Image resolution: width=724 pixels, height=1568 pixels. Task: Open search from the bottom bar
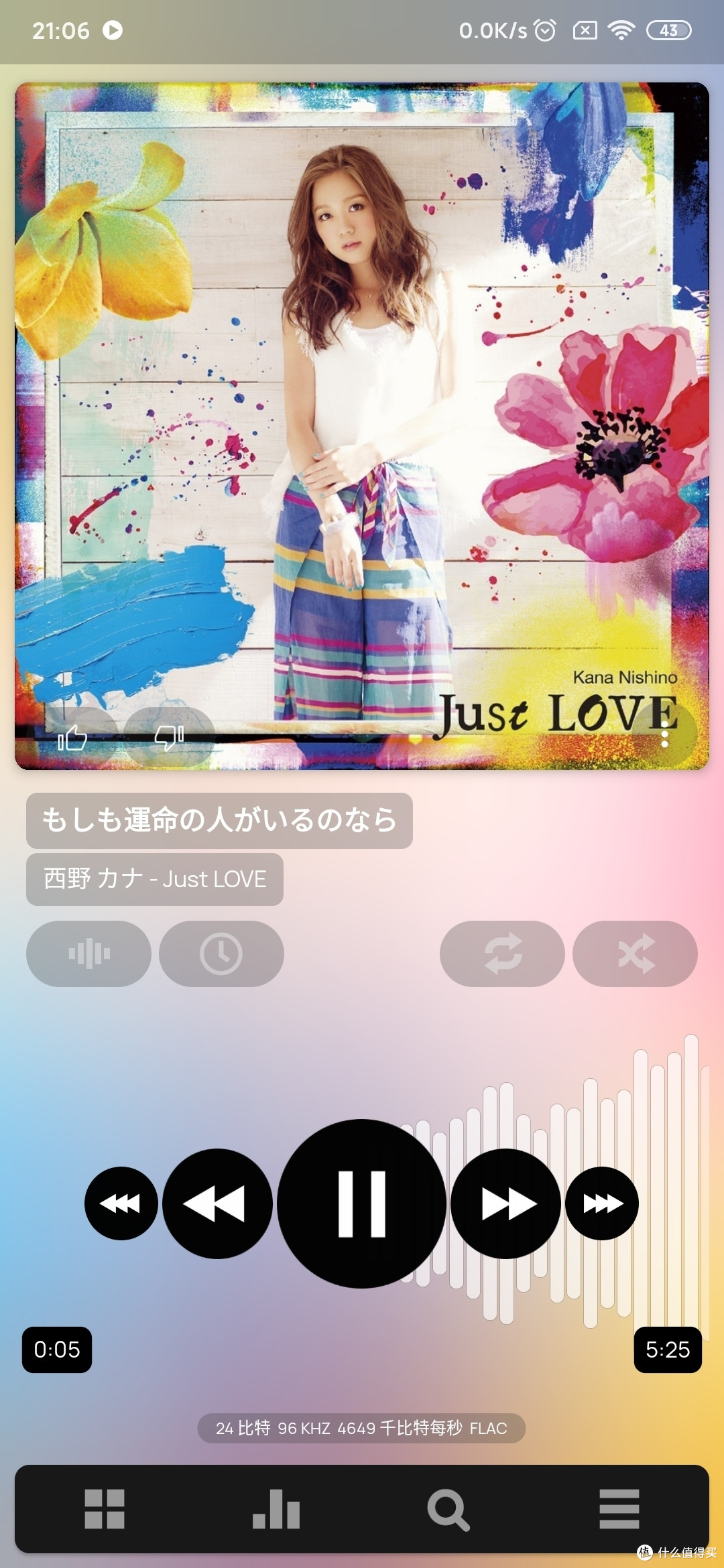[448, 1510]
